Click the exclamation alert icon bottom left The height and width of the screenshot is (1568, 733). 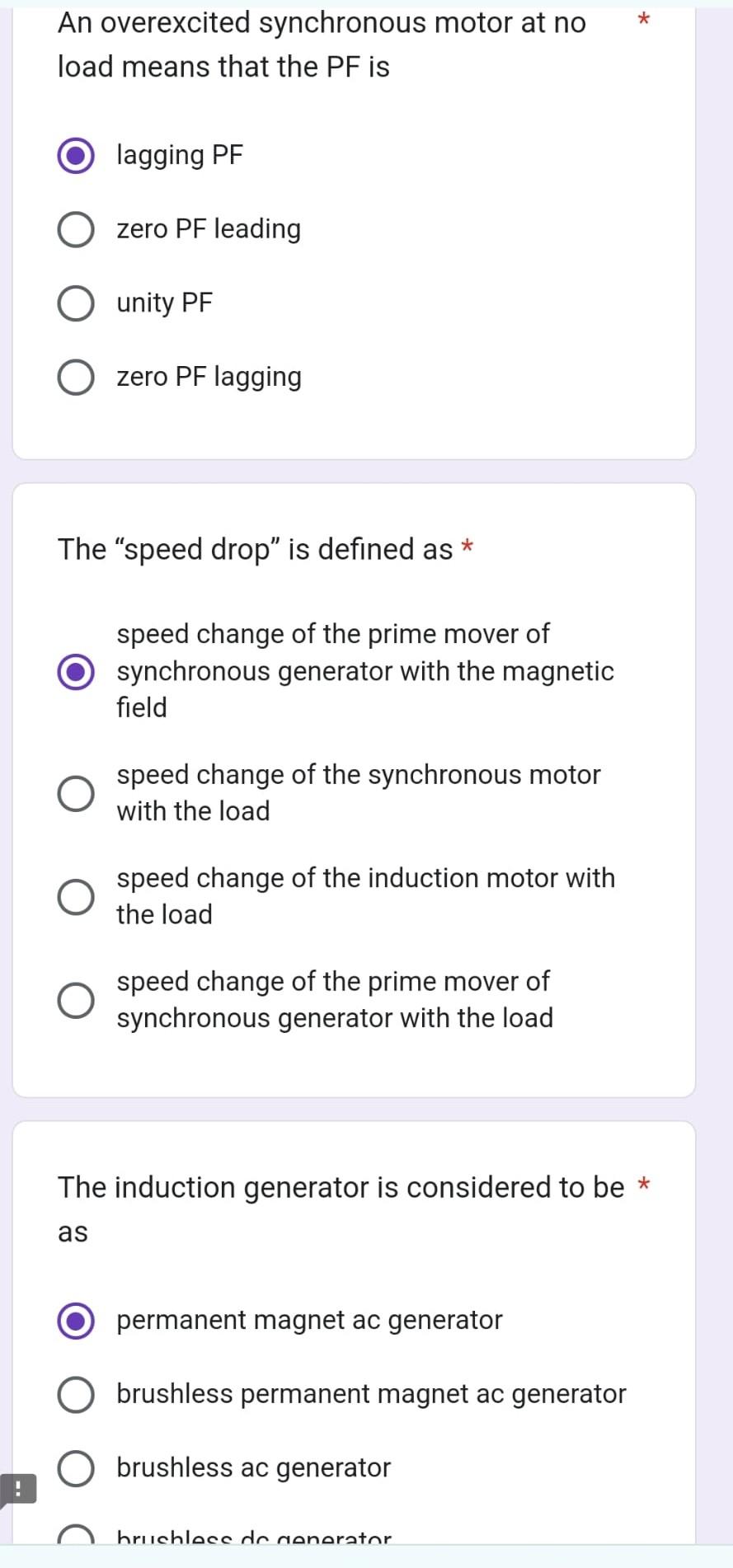tap(18, 1489)
